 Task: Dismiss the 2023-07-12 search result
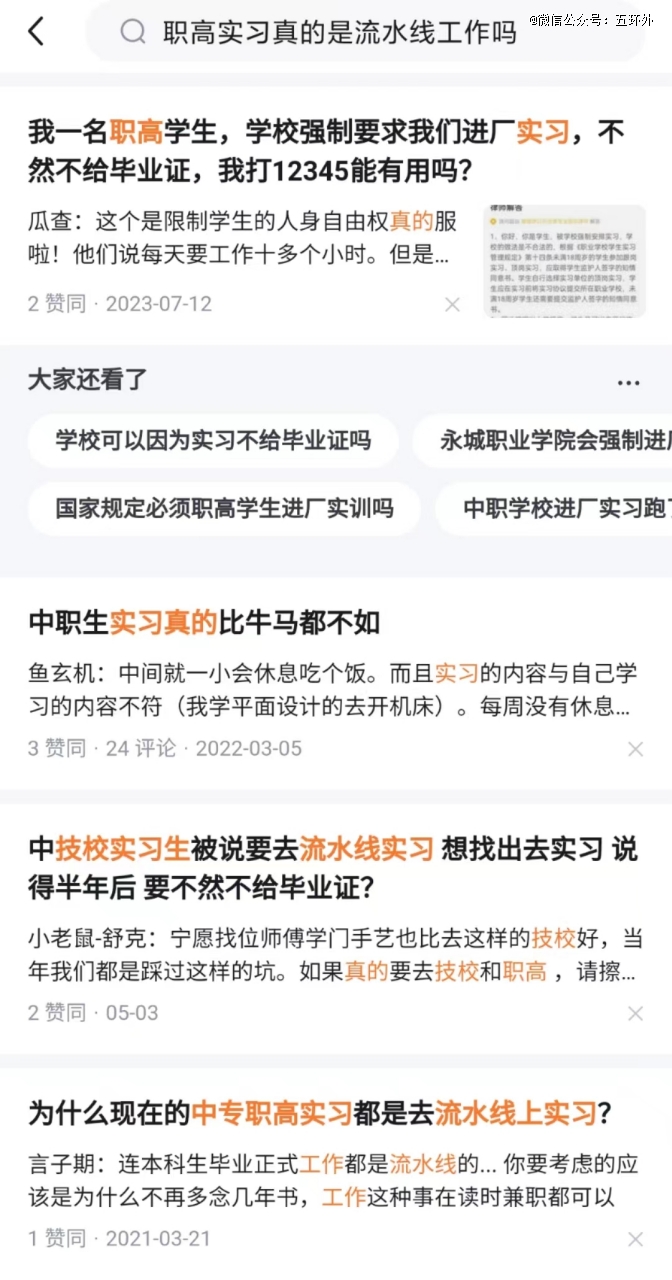(x=452, y=305)
